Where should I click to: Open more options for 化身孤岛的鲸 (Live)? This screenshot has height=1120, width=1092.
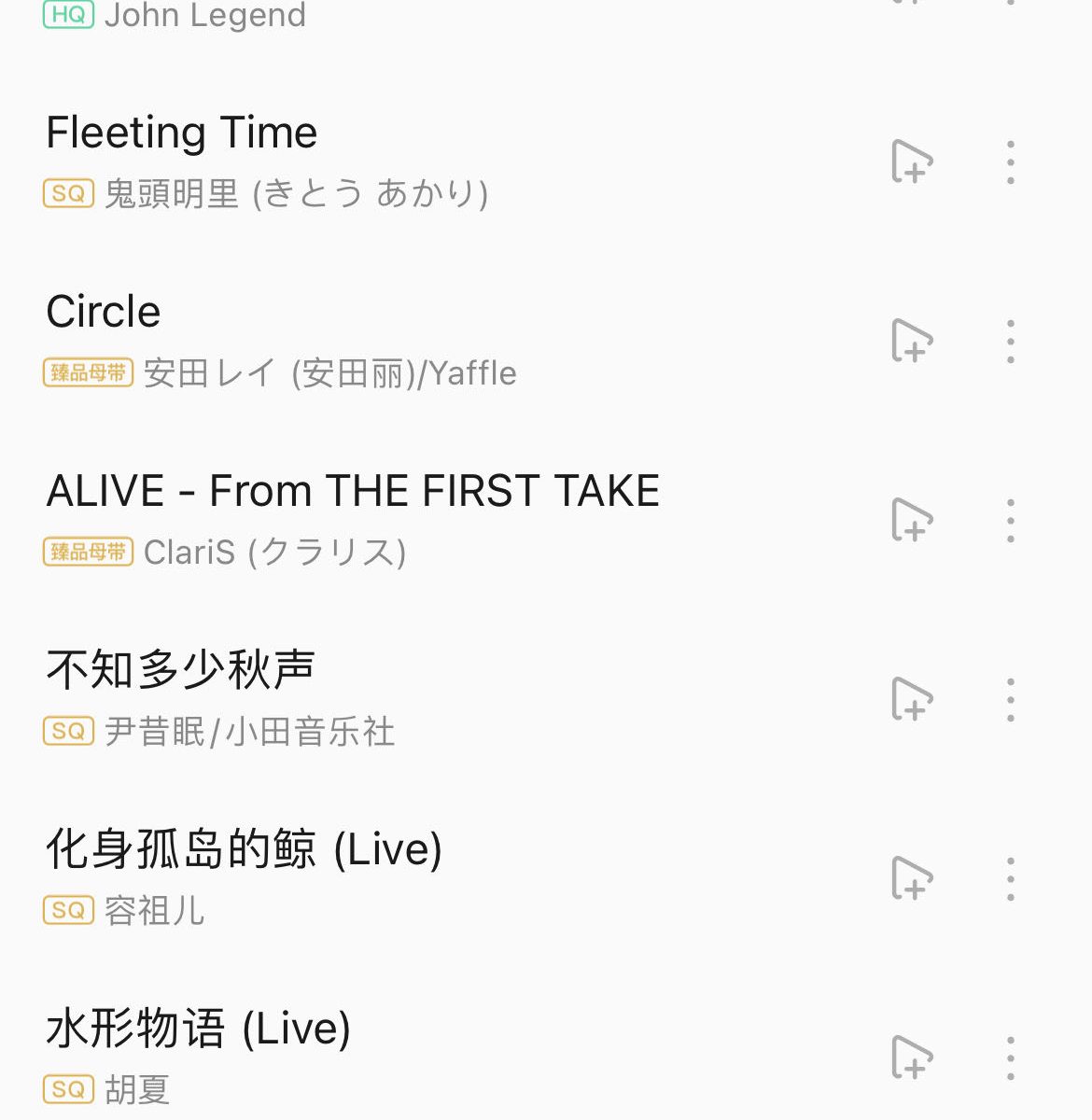tap(1010, 879)
